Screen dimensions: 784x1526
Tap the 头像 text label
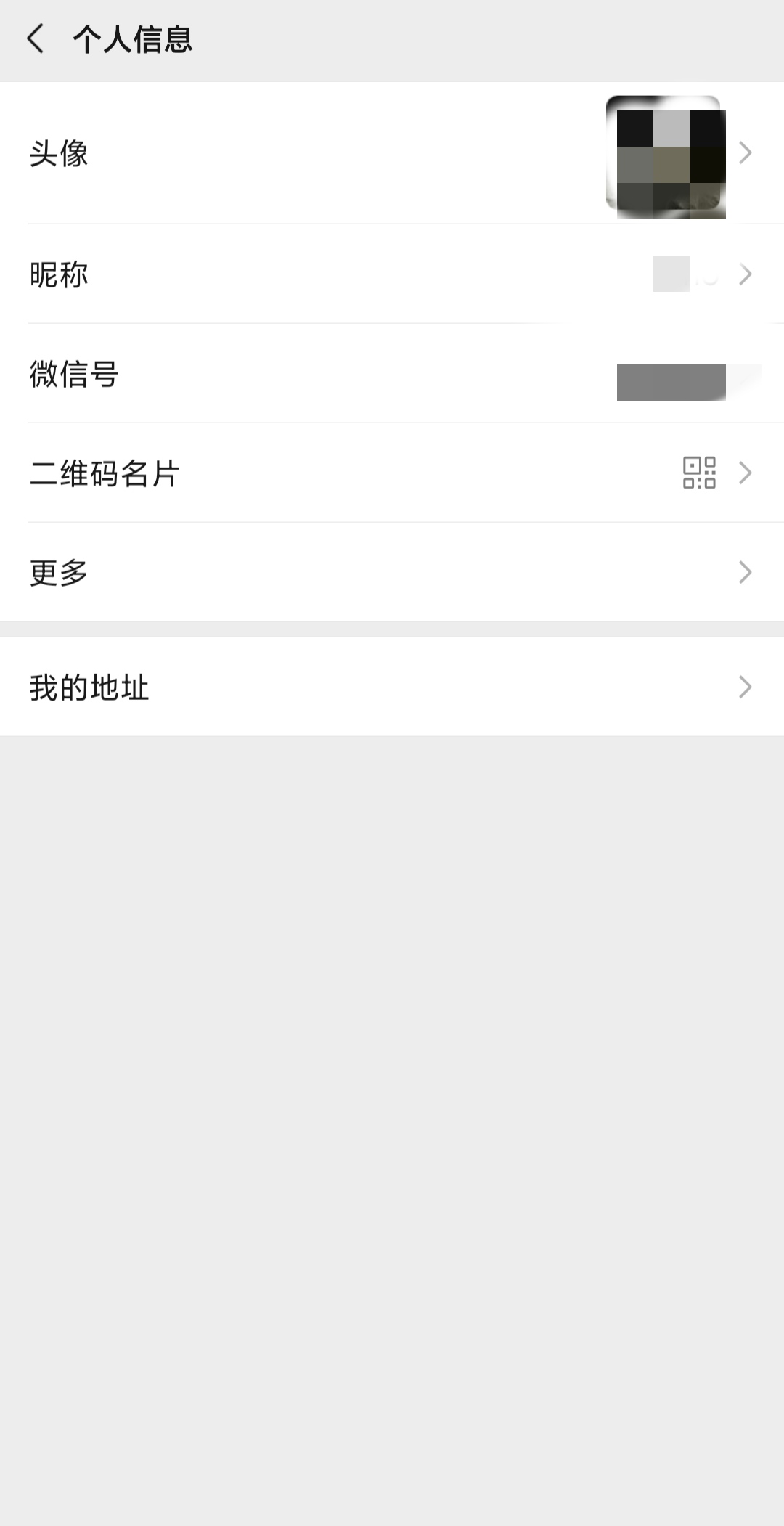tap(59, 154)
